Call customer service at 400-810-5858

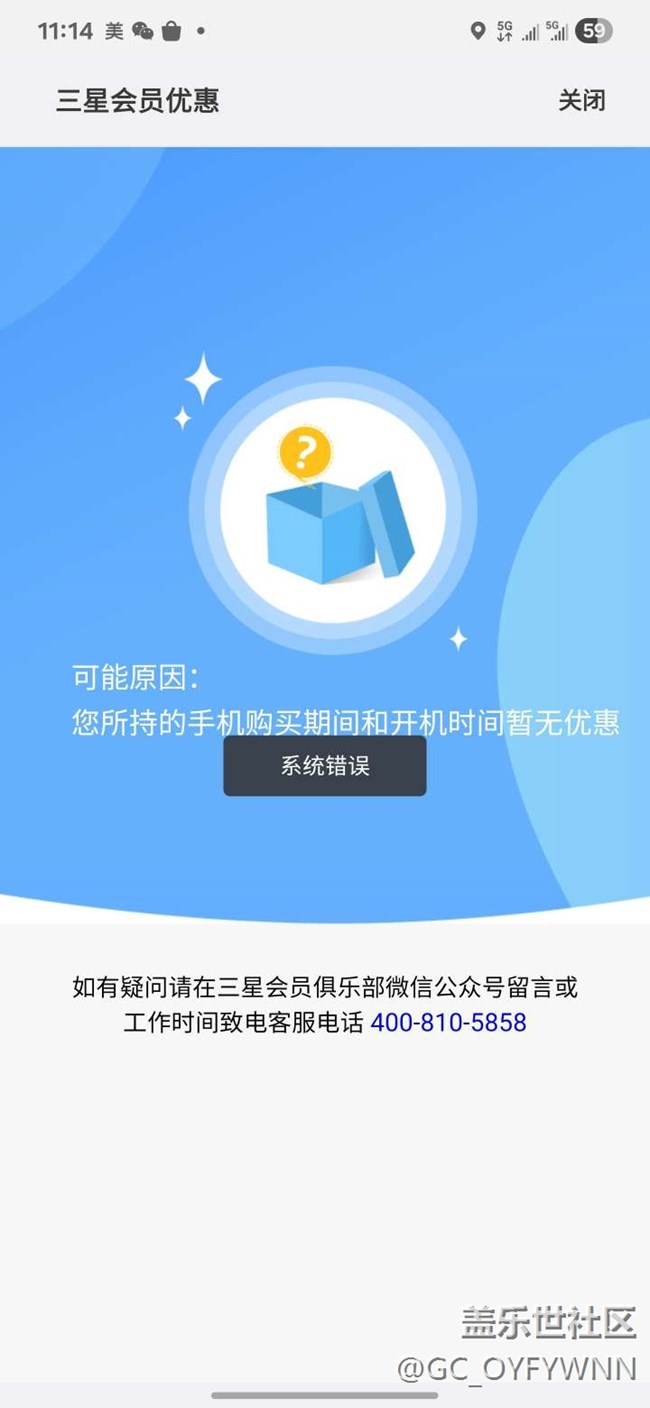(x=448, y=1023)
